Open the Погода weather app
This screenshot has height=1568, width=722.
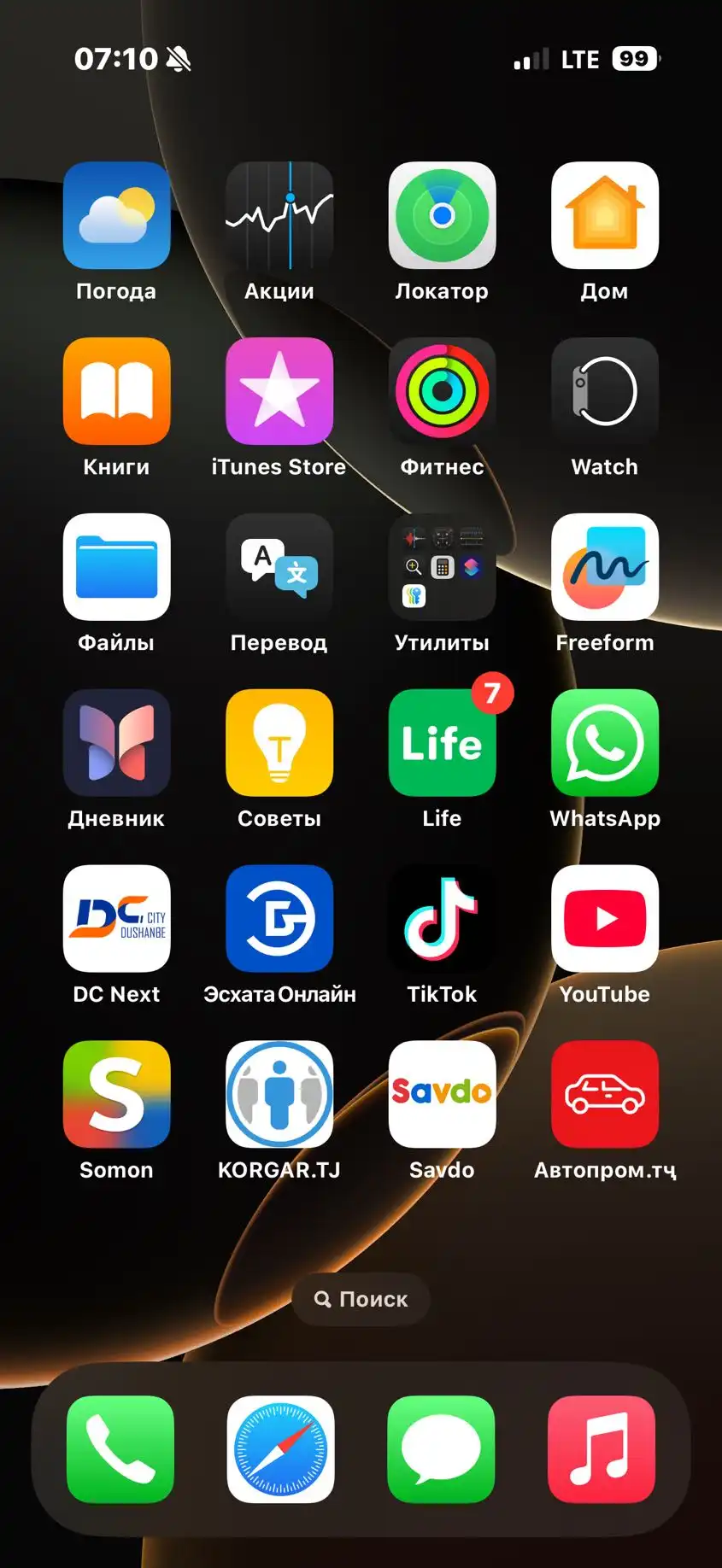[117, 216]
